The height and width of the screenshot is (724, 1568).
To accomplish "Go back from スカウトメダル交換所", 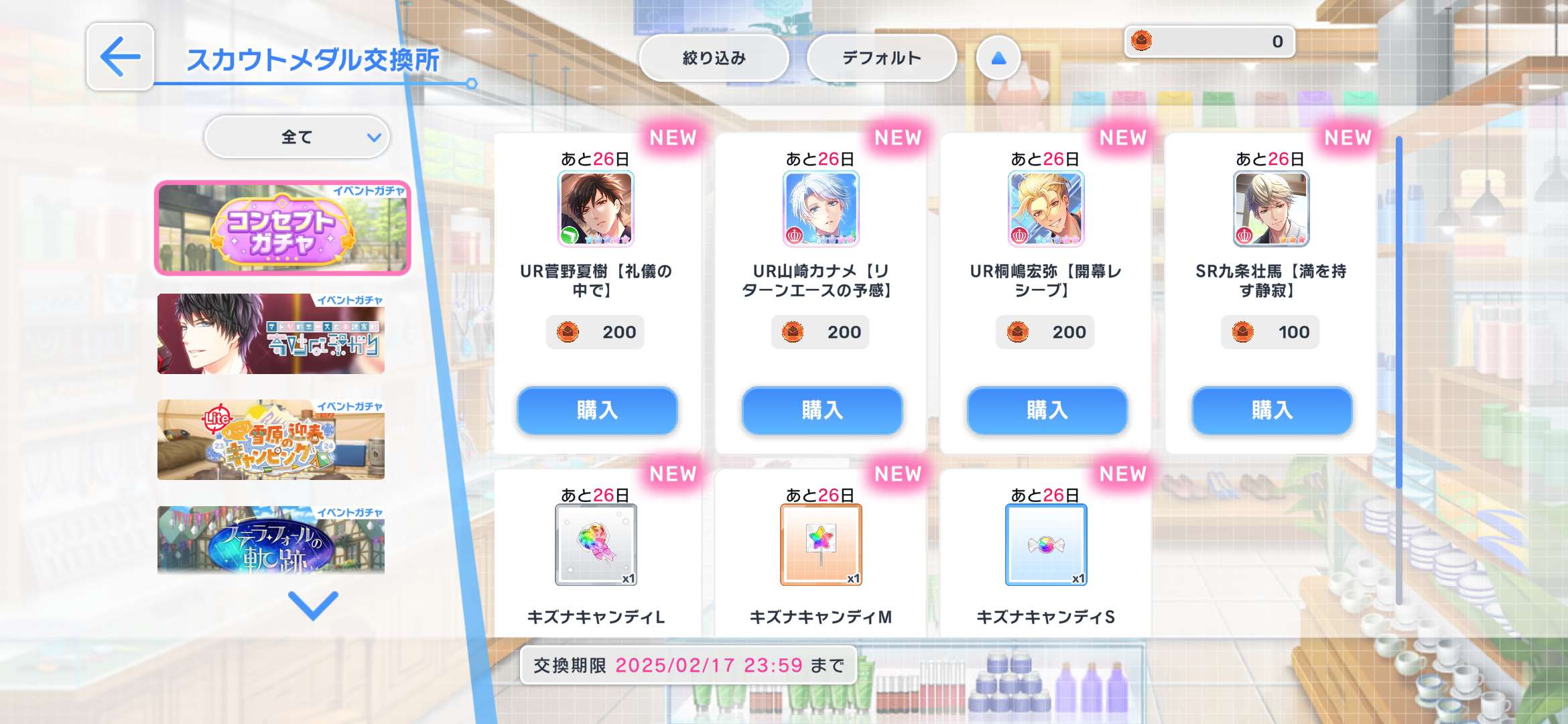I will [120, 57].
